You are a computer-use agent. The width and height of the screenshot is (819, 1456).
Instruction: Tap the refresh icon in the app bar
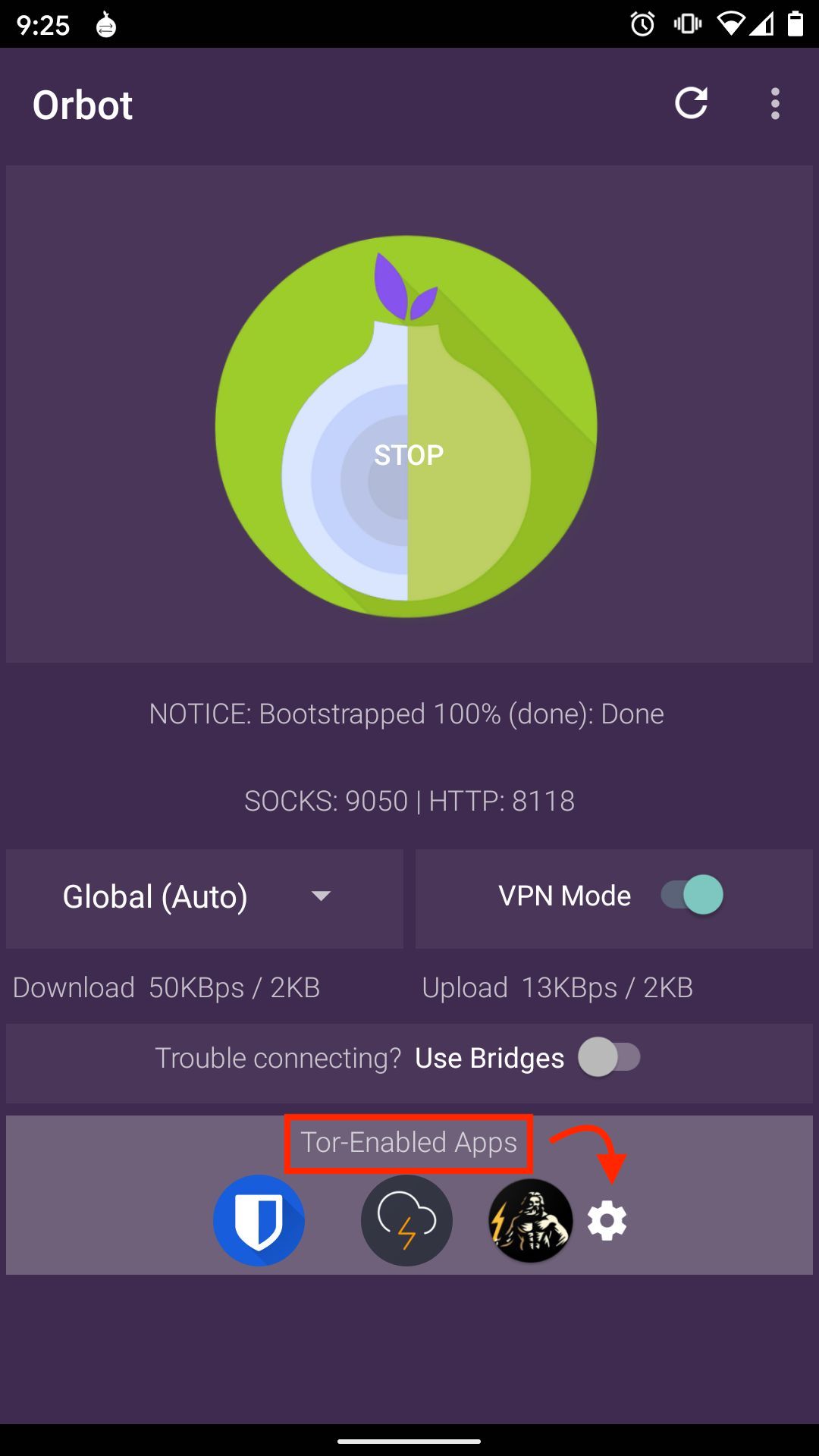point(691,103)
